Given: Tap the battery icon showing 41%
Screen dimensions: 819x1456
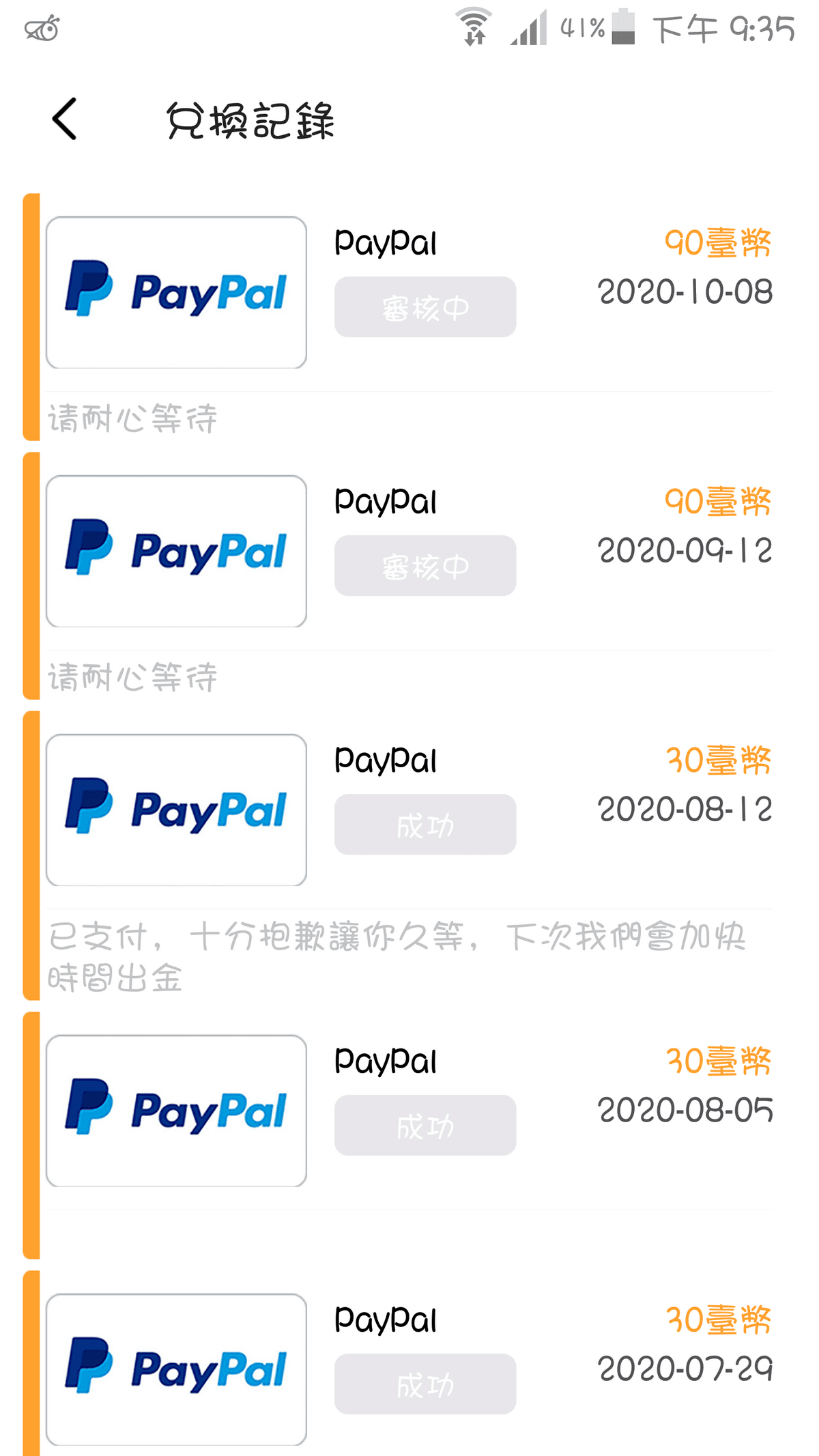Looking at the screenshot, I should click(x=622, y=29).
